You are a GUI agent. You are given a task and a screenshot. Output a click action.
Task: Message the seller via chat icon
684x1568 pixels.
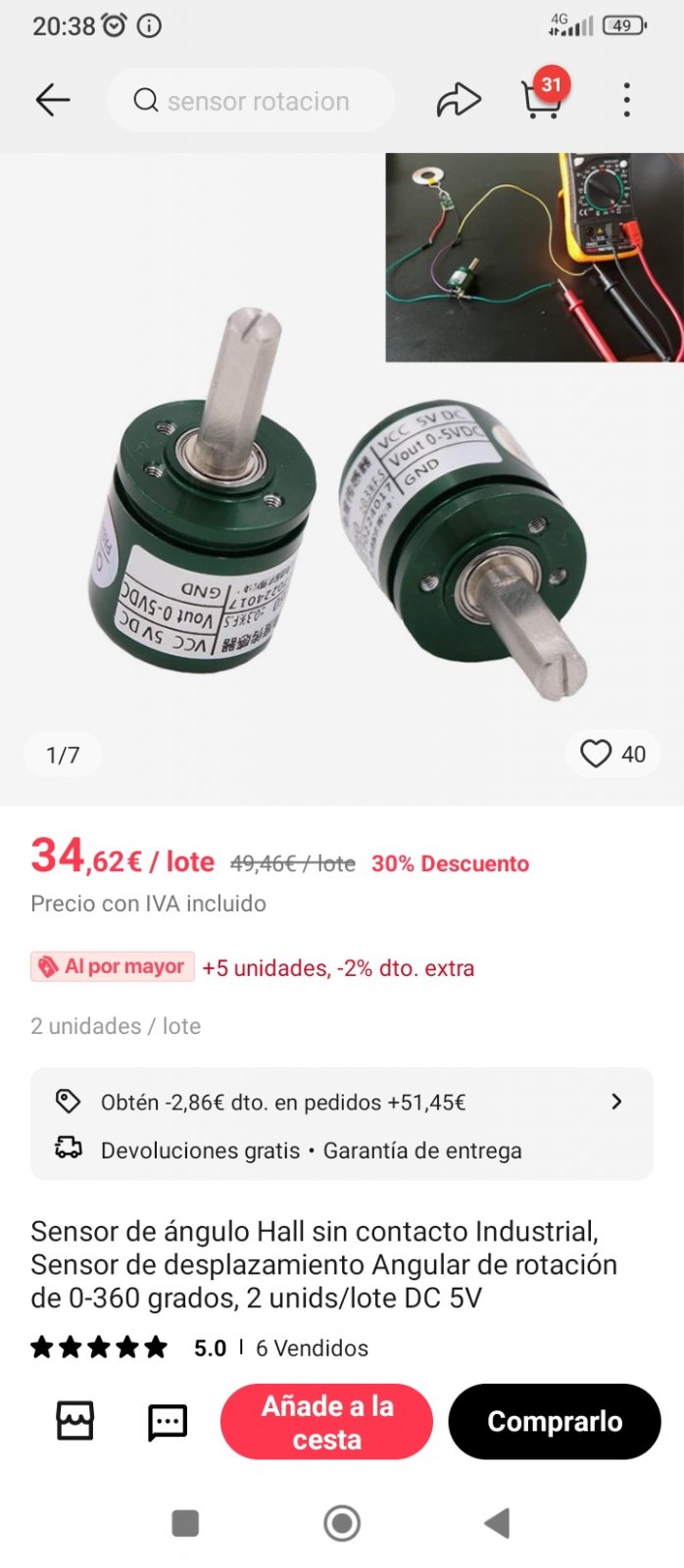coord(167,1422)
